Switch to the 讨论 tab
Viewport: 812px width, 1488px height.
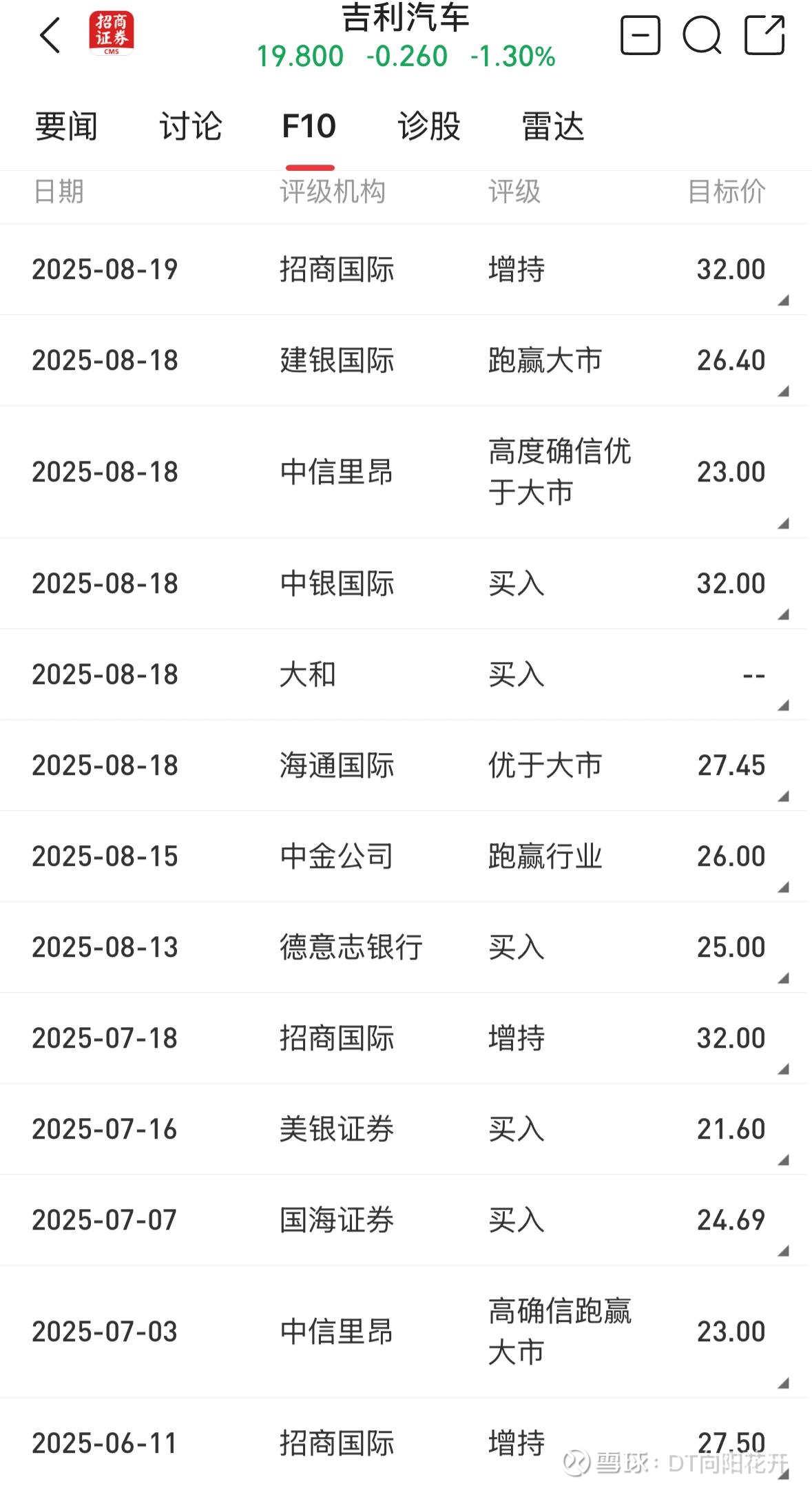[x=191, y=127]
